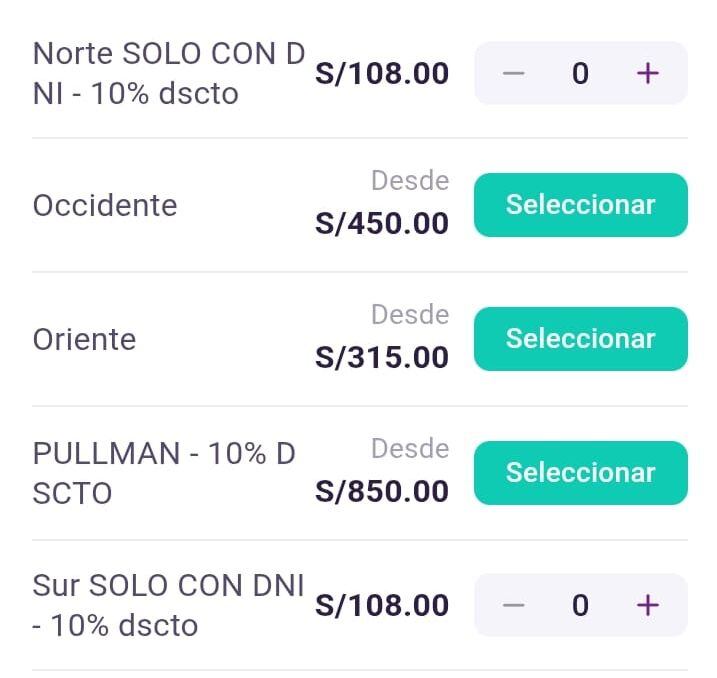
Task: Increase Norte SOLO CON DNI ticket quantity
Action: tap(648, 73)
